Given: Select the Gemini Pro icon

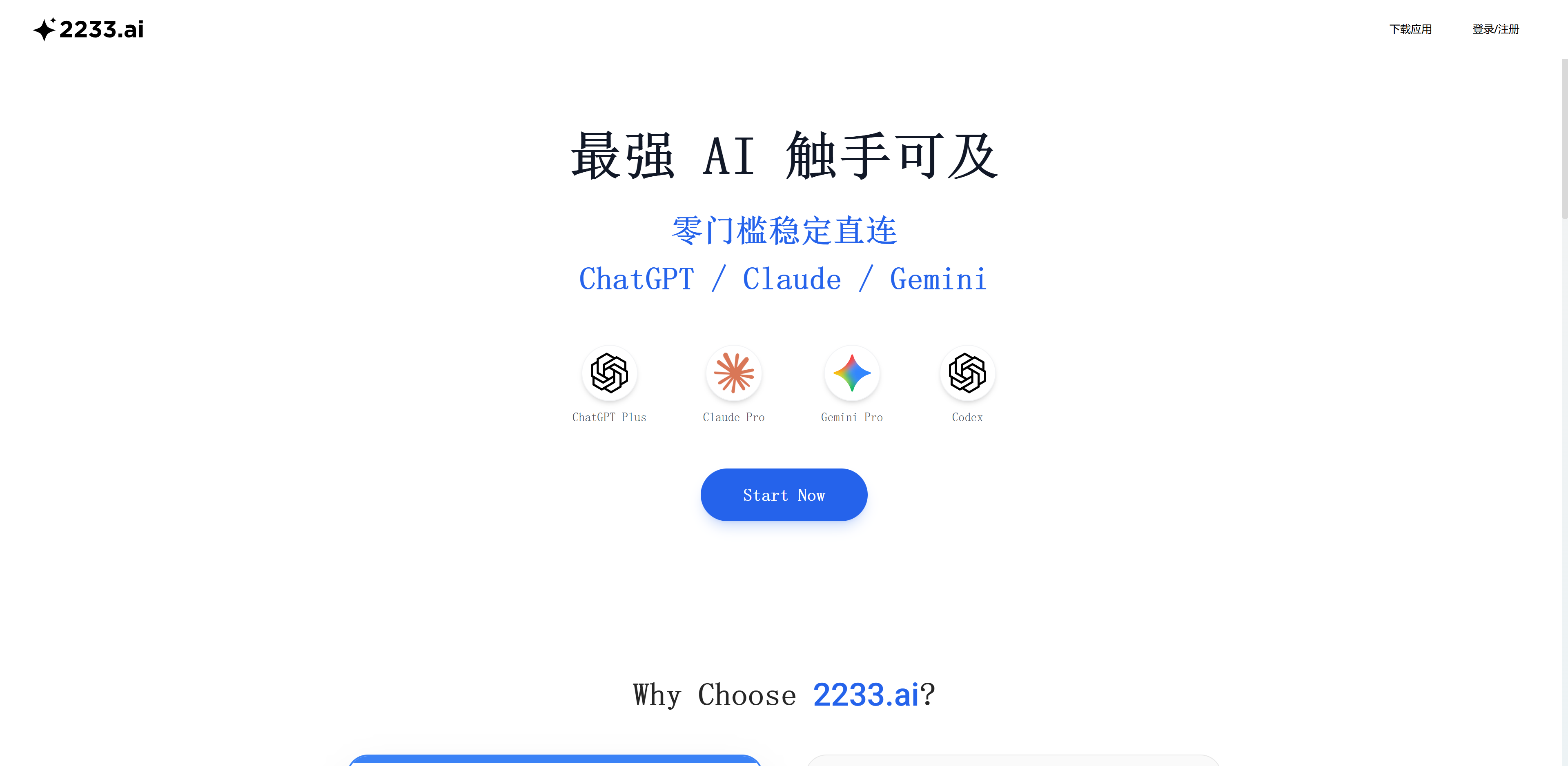Looking at the screenshot, I should [851, 373].
